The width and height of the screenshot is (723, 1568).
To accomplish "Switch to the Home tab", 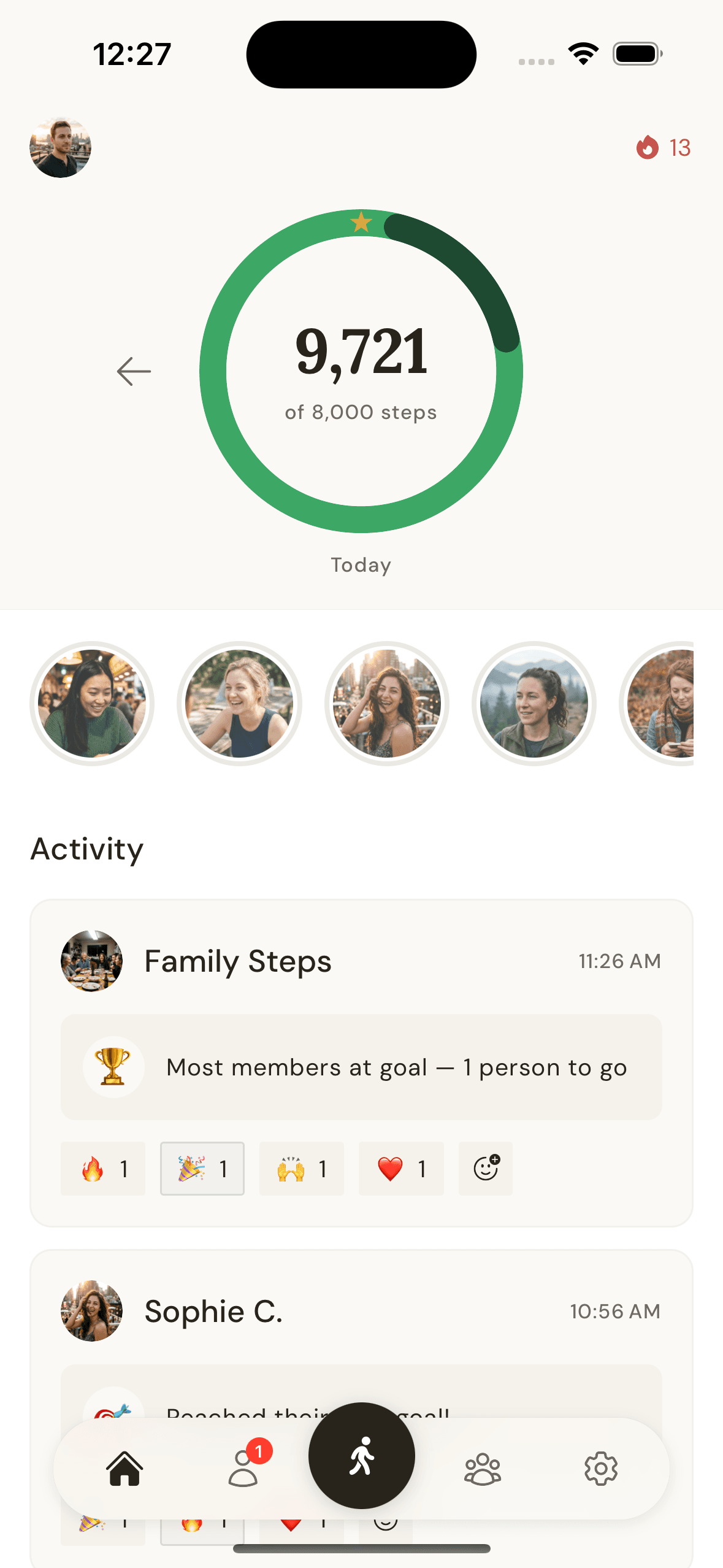I will click(x=124, y=1468).
